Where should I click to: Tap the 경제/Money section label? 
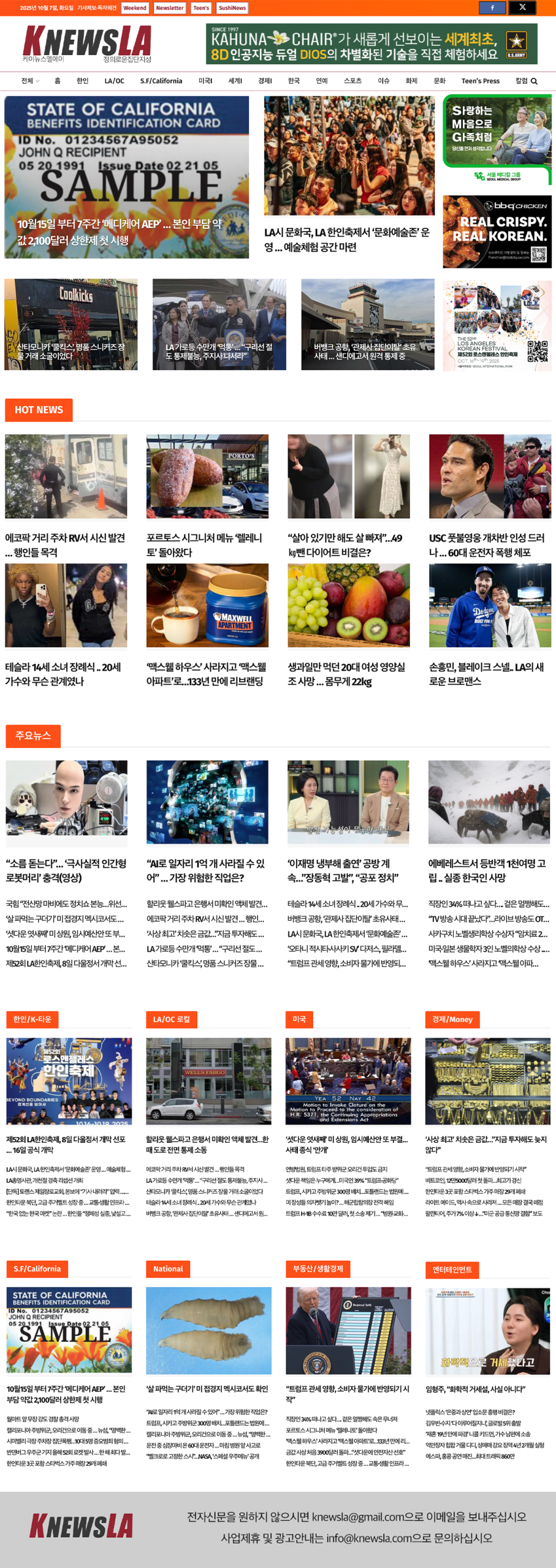click(x=452, y=1019)
